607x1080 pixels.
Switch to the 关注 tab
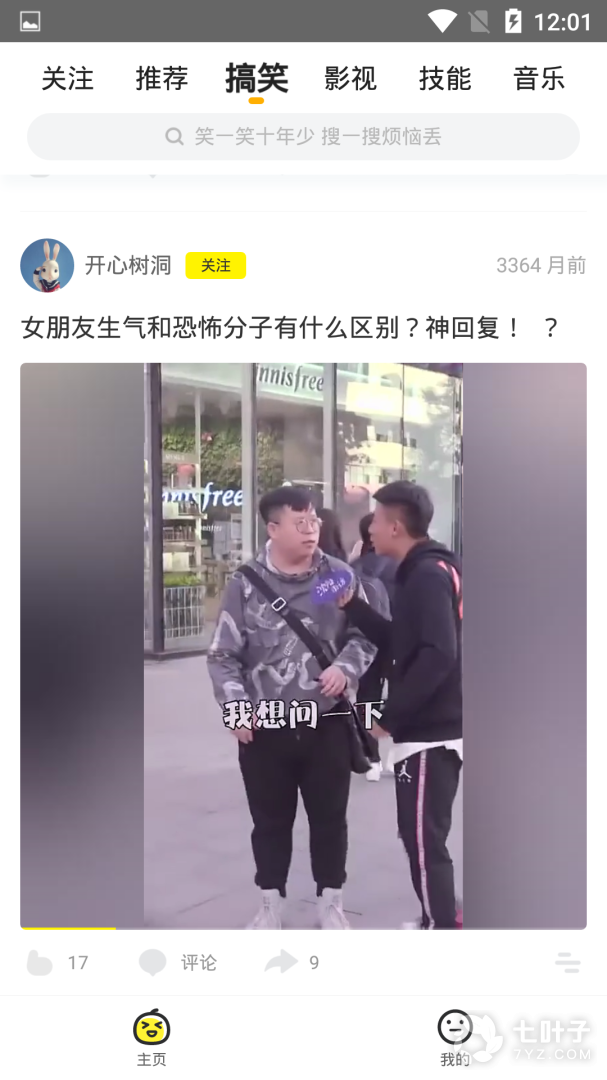[67, 79]
